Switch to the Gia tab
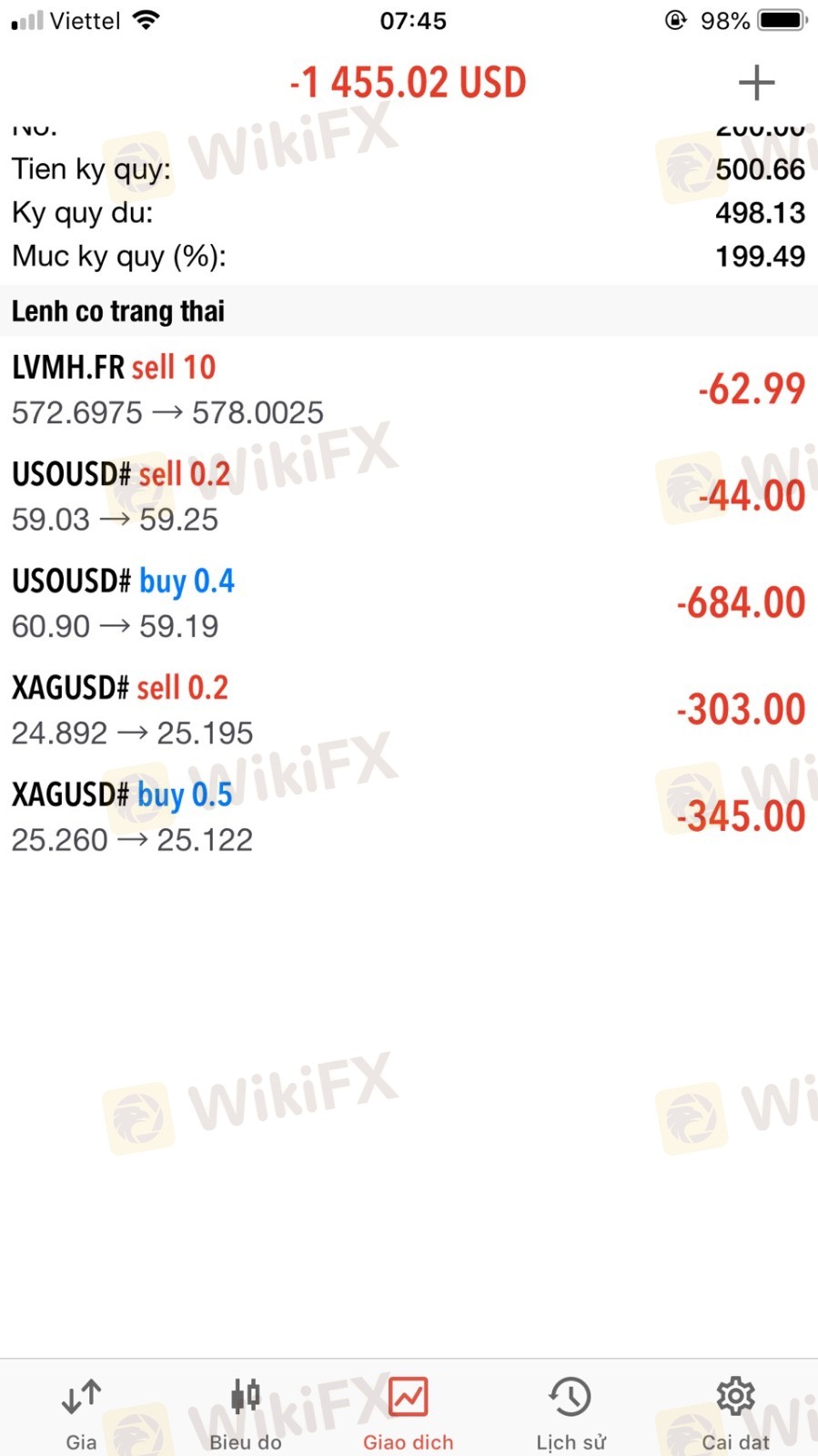The image size is (818, 1456). point(81,1412)
